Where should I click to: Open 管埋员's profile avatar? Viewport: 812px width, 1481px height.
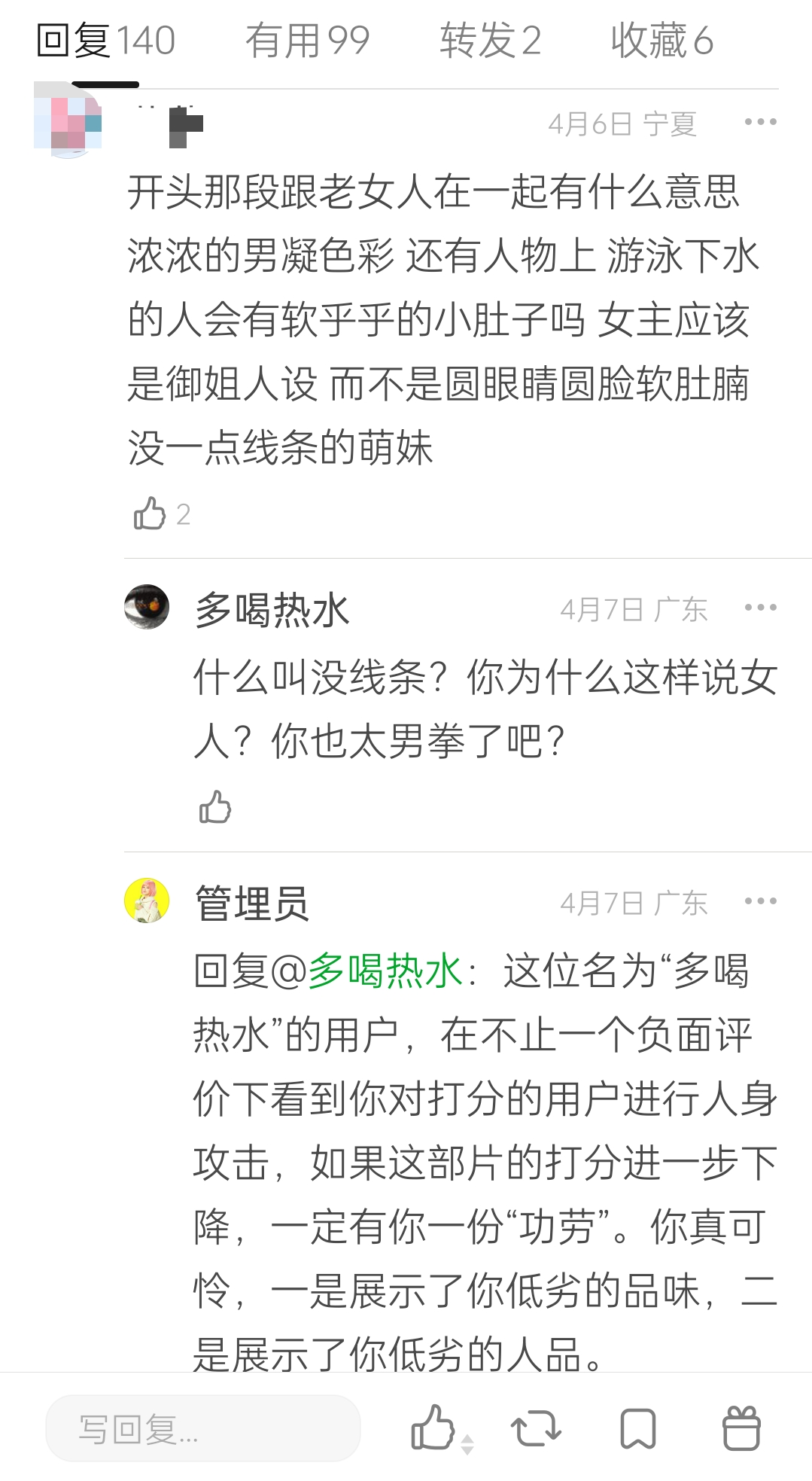click(147, 900)
